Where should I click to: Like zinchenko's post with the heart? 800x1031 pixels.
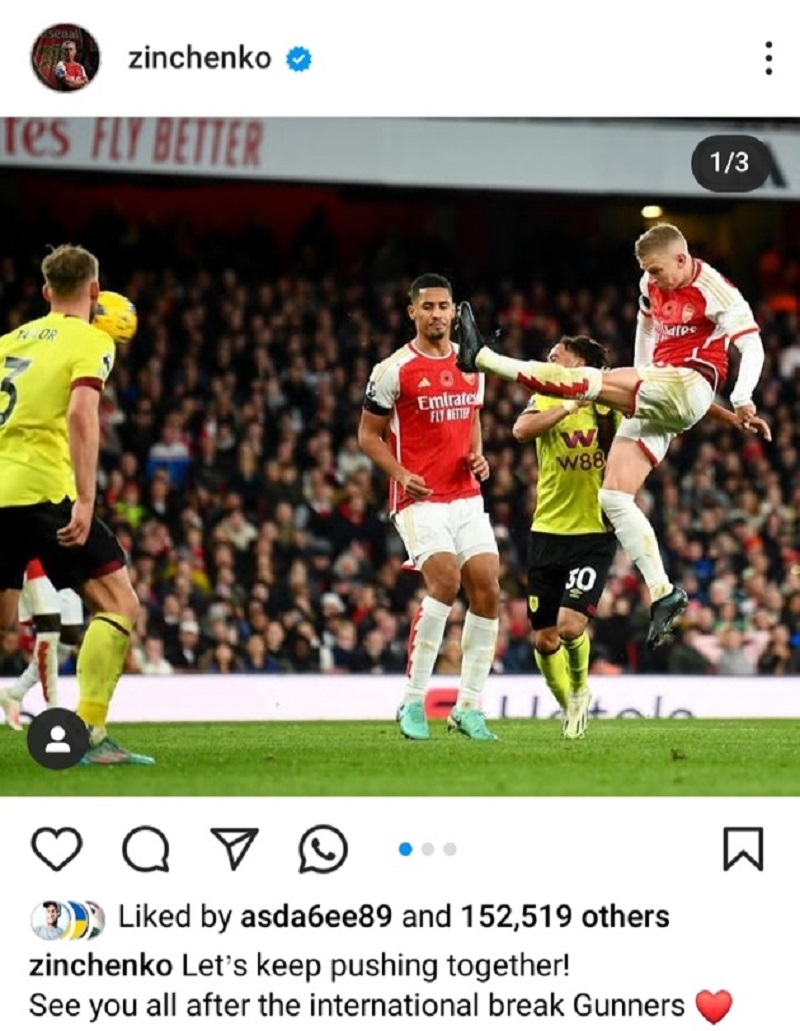[x=56, y=849]
